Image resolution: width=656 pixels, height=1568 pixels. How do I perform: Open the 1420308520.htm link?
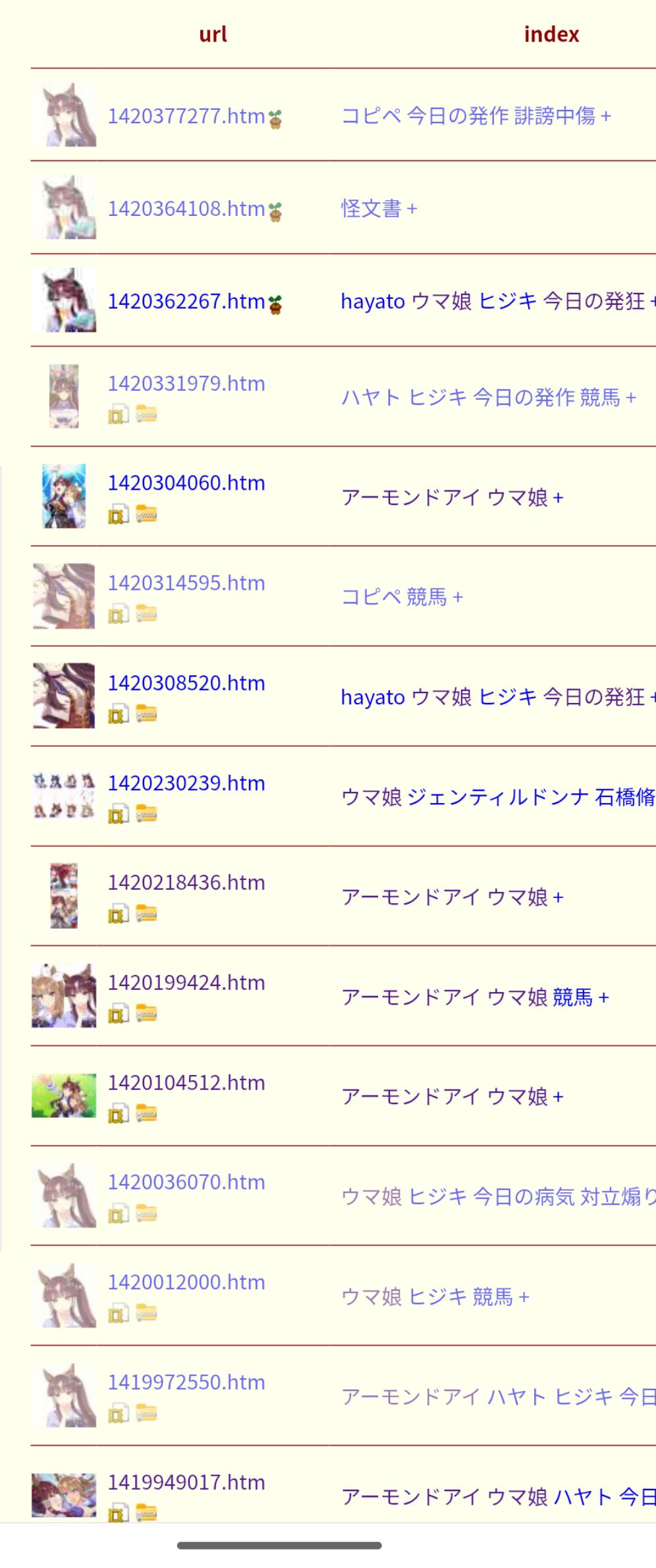(x=186, y=683)
